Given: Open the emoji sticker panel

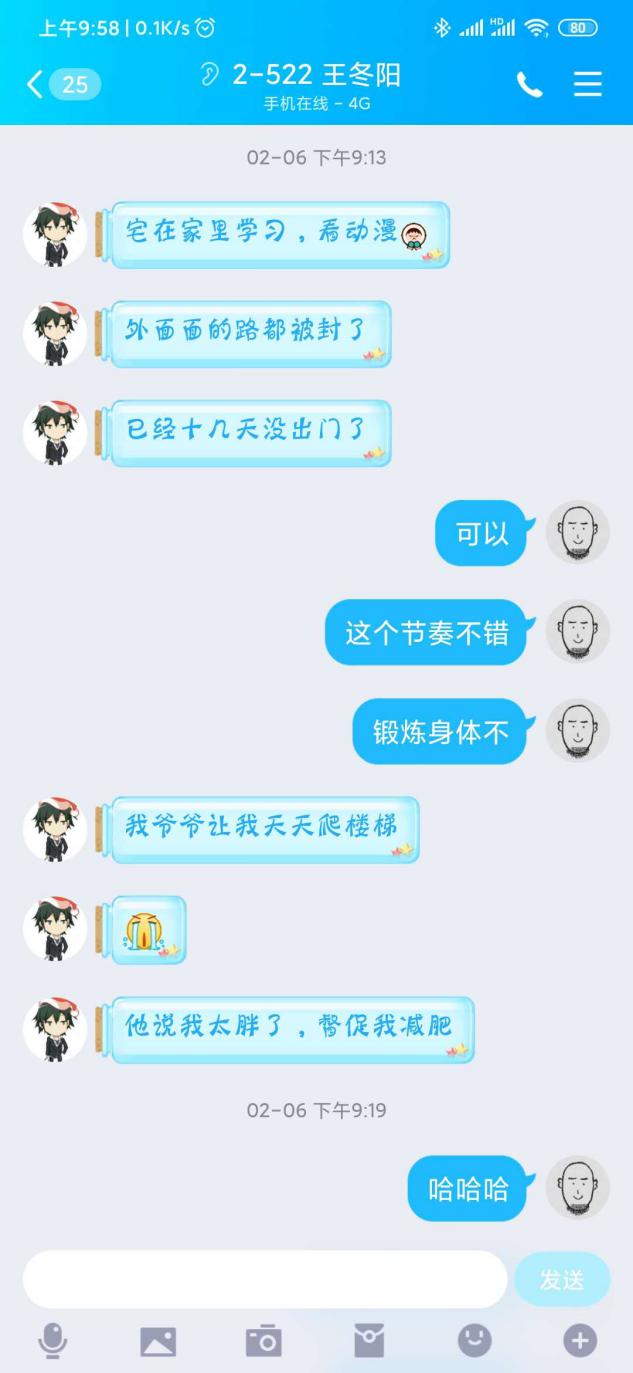Looking at the screenshot, I should (475, 1340).
